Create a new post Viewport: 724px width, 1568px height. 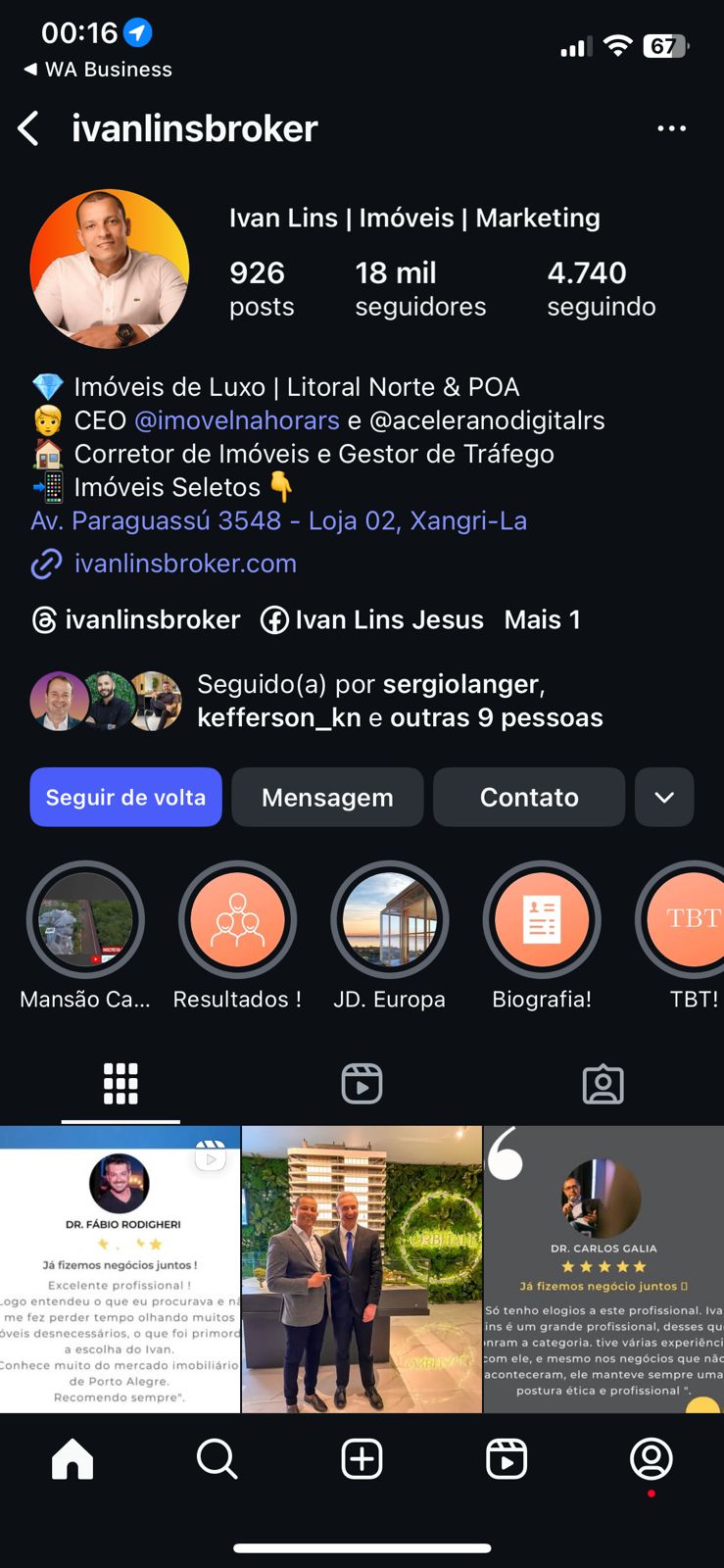[362, 1459]
